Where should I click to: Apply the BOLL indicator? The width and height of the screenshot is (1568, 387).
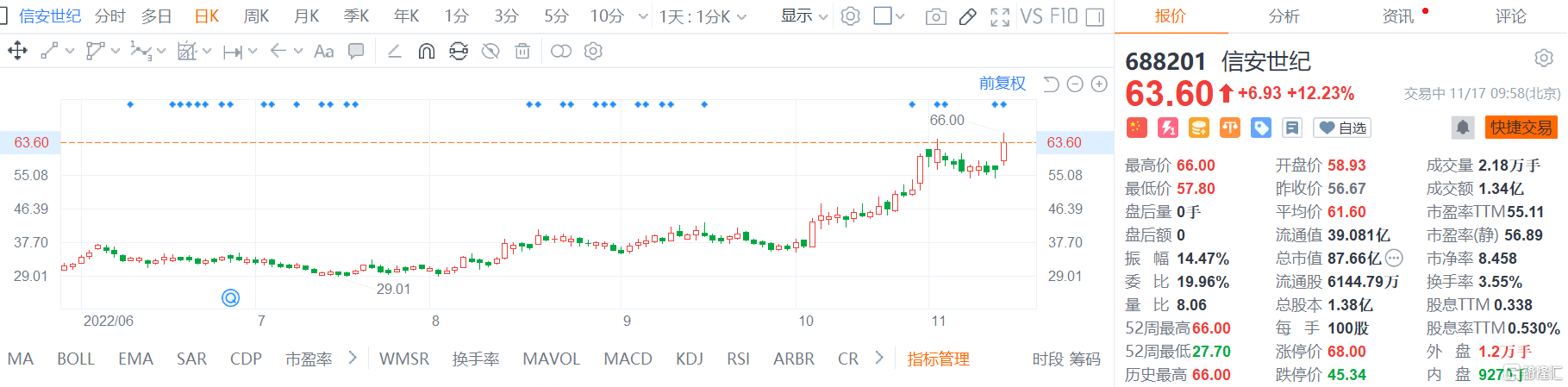pos(76,359)
